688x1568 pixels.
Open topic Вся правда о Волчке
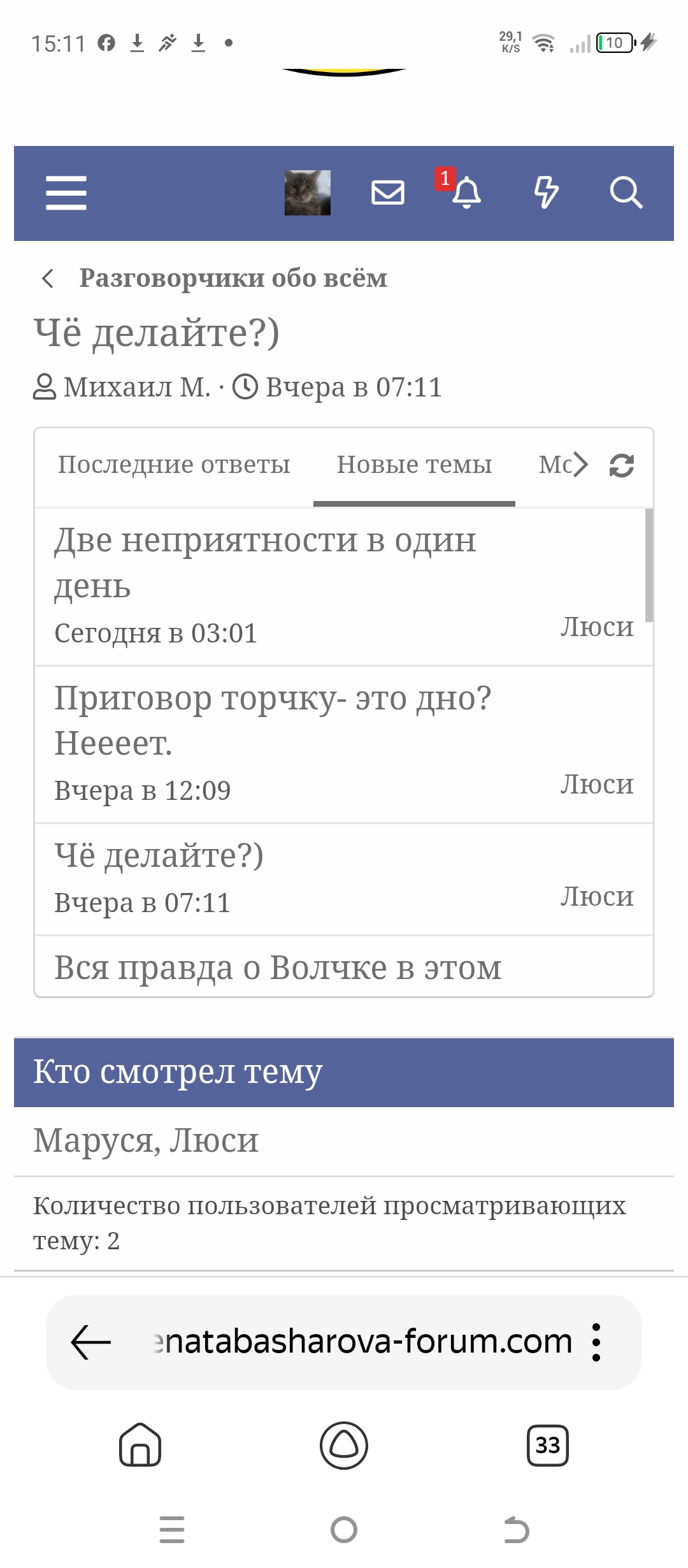click(278, 968)
